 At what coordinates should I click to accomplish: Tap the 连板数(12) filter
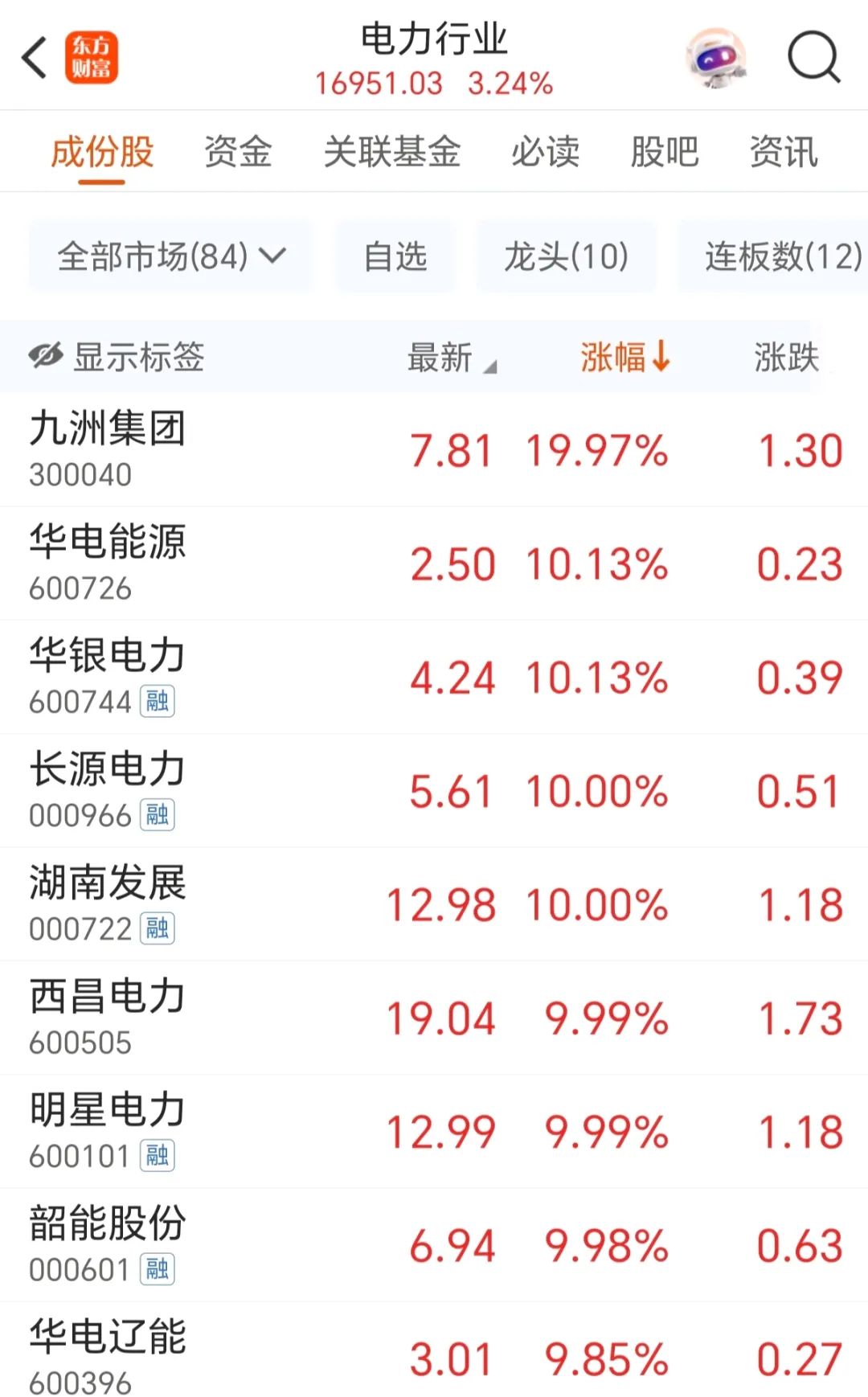(781, 256)
